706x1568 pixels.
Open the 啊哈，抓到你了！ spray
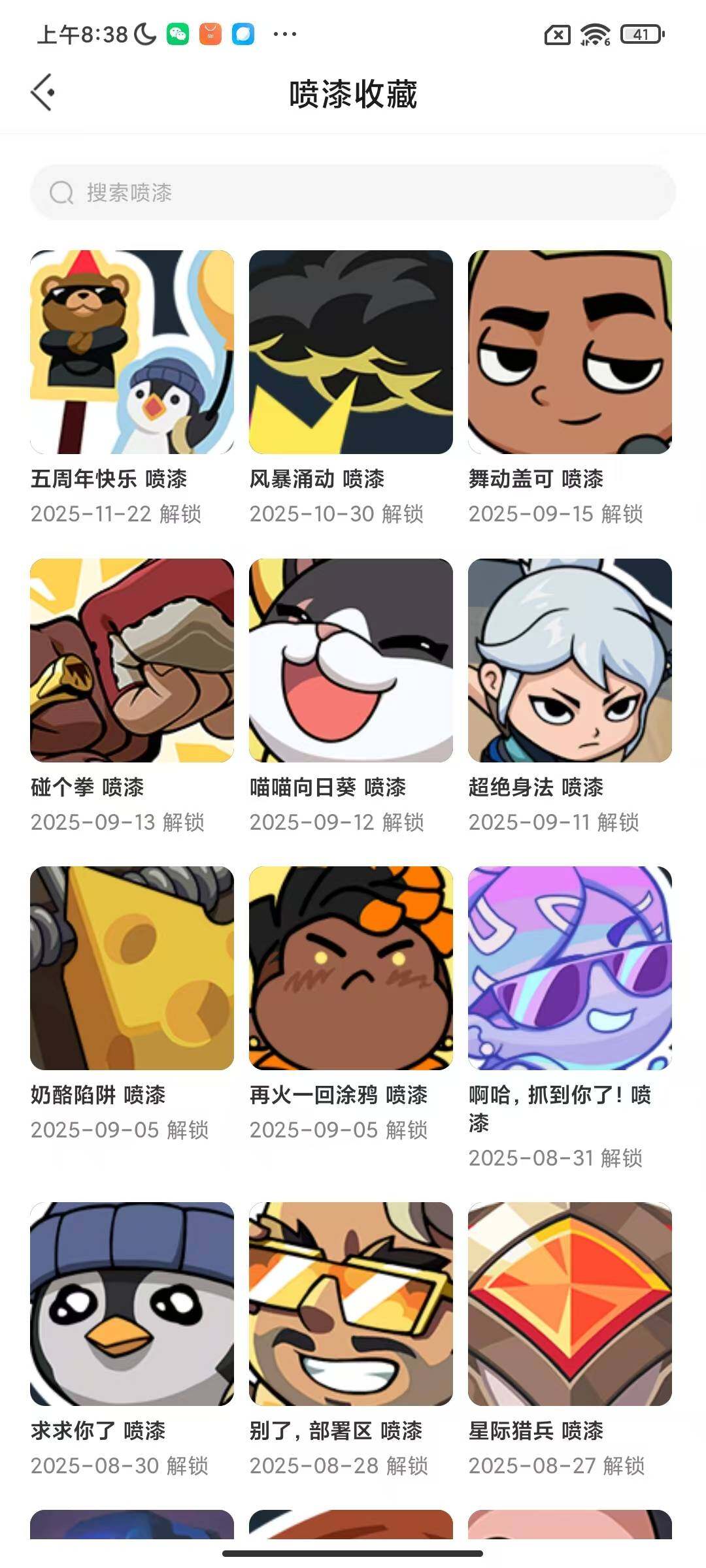click(570, 968)
